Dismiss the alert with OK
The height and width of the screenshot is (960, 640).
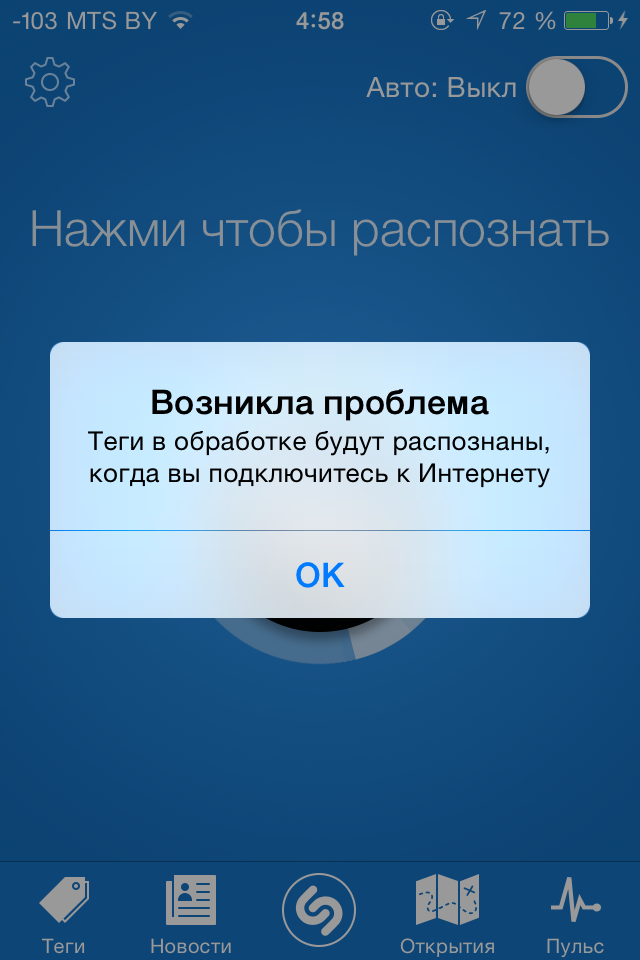(x=320, y=574)
